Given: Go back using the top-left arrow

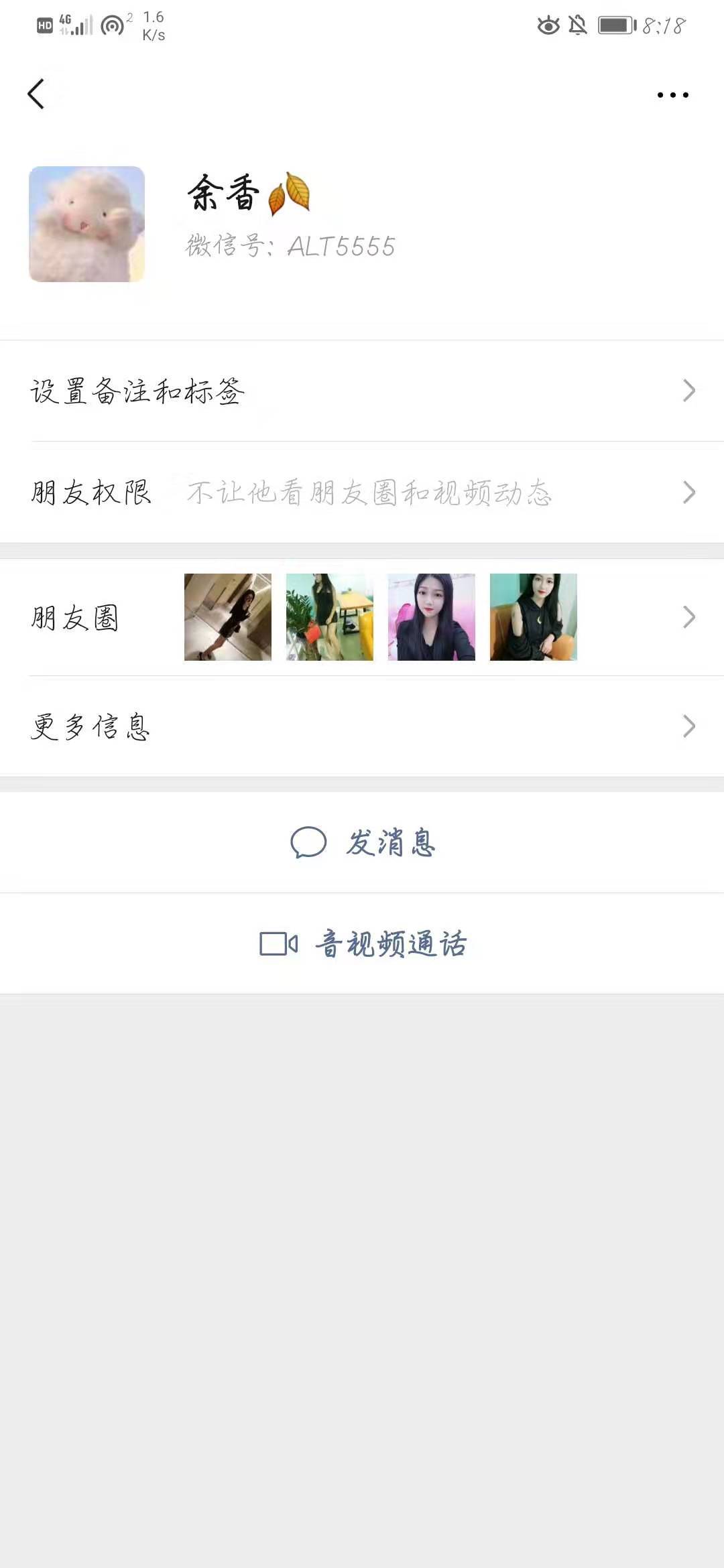Looking at the screenshot, I should (36, 94).
